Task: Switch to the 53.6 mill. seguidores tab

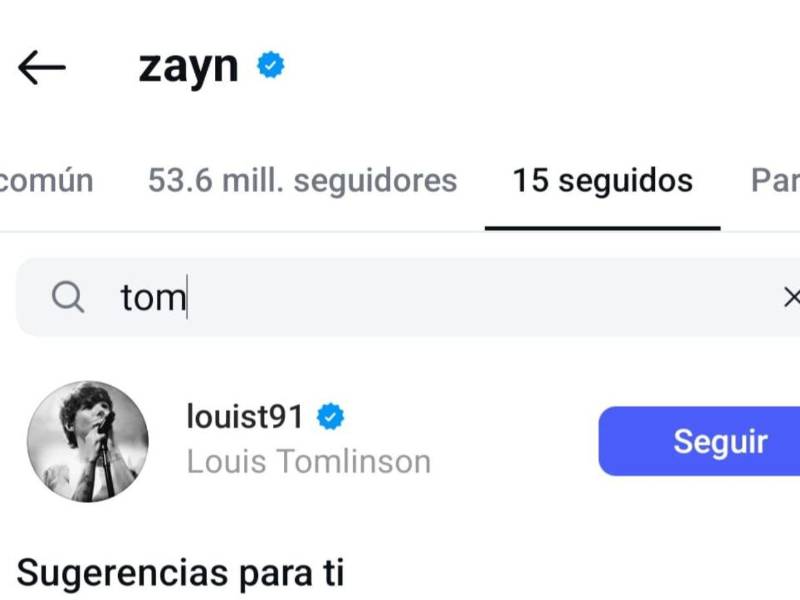Action: [302, 181]
